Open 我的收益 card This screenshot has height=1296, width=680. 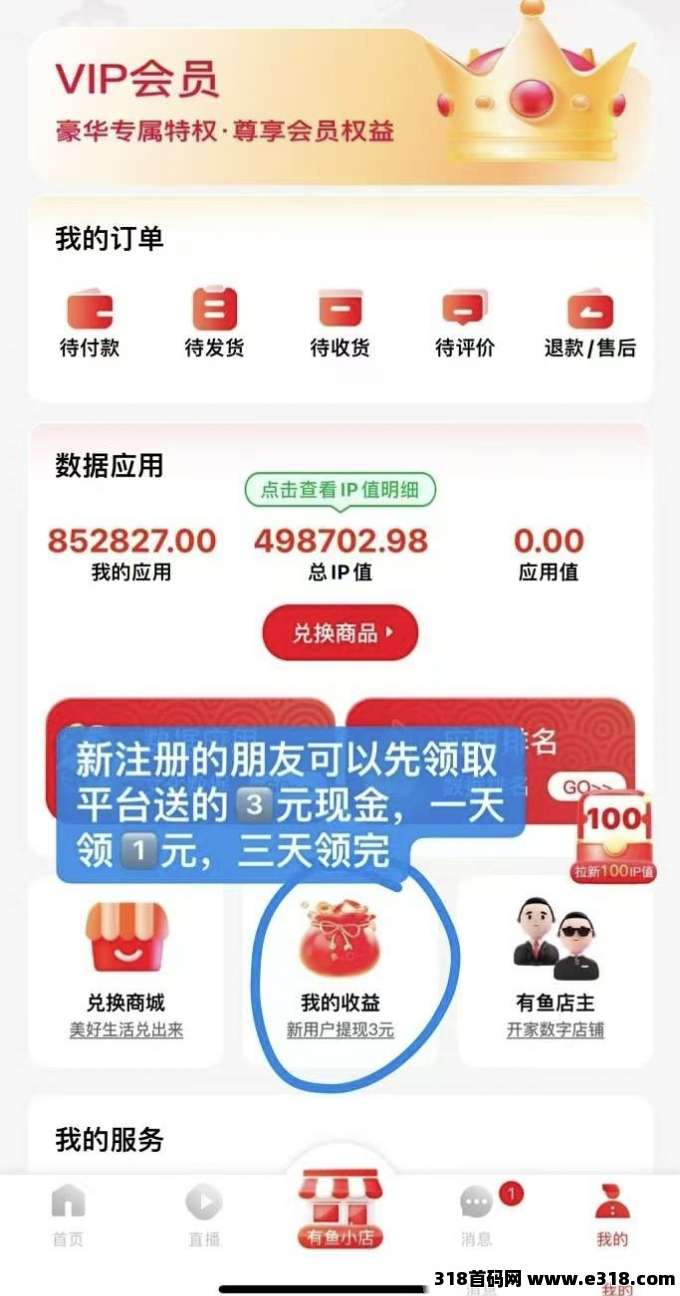point(340,970)
